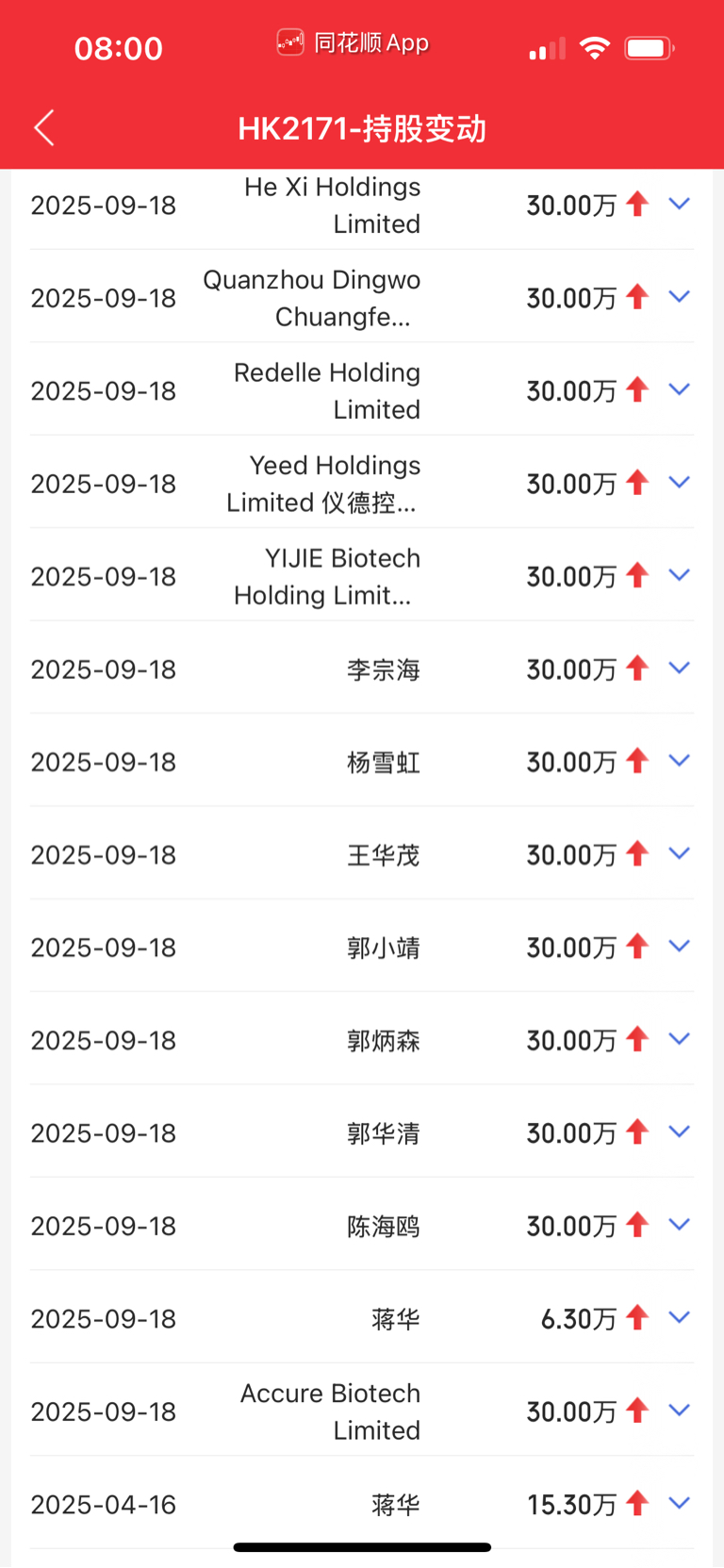Expand the 王华茂 row chevron

pyautogui.click(x=679, y=853)
